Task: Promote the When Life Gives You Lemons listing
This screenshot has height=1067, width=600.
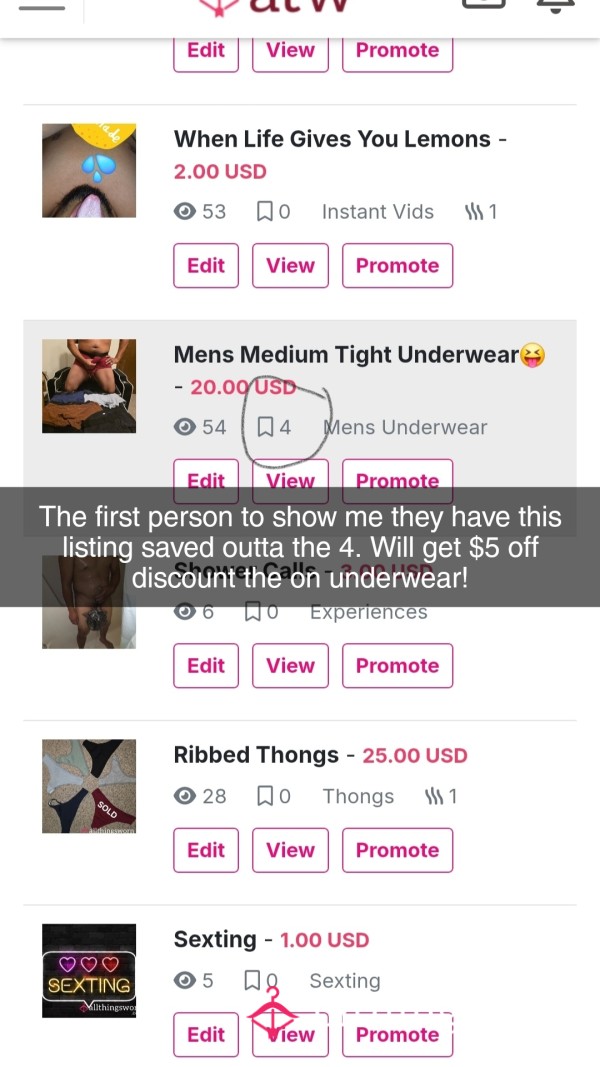Action: 397,265
